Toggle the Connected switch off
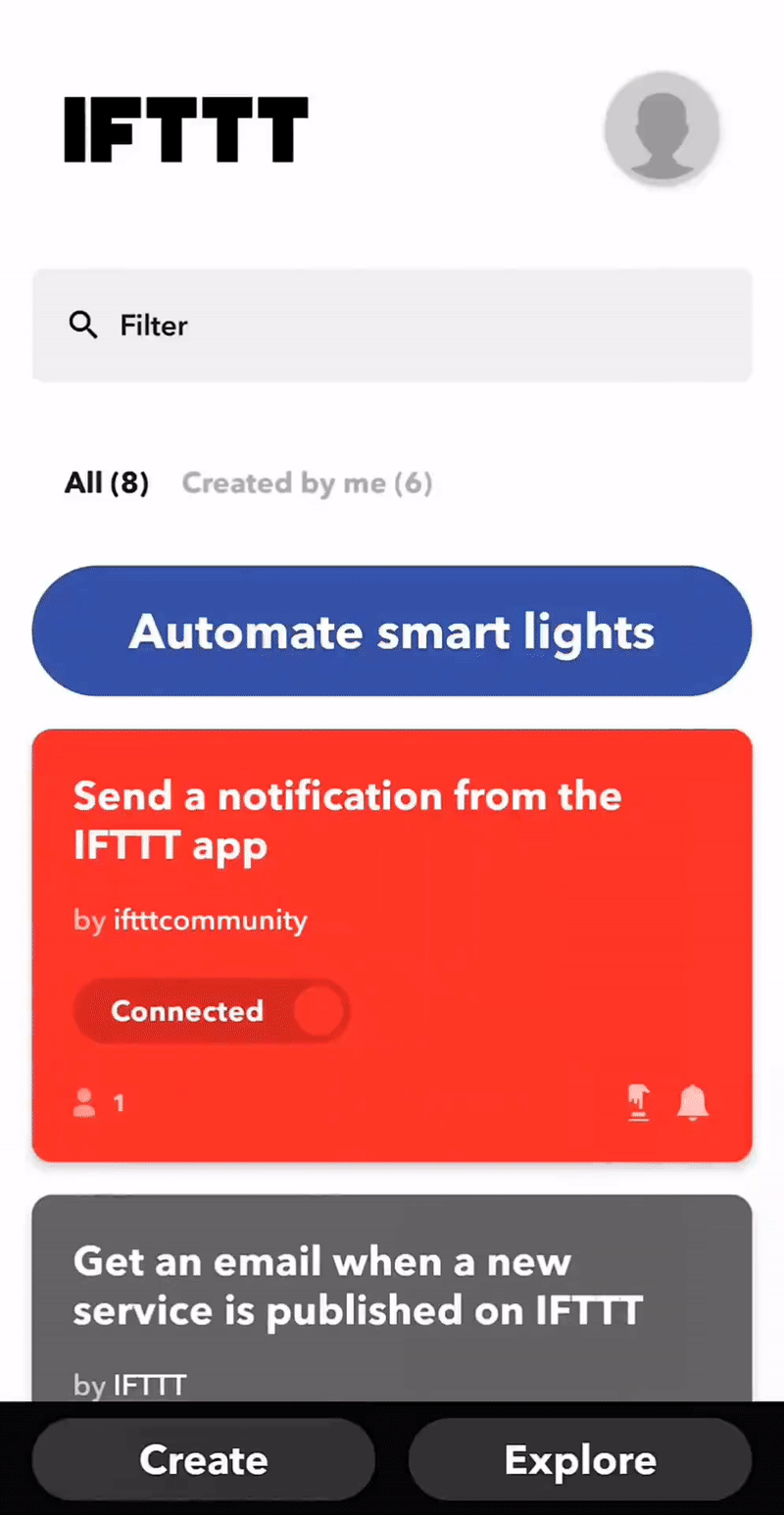Viewport: 784px width, 1515px height. pyautogui.click(x=212, y=1011)
